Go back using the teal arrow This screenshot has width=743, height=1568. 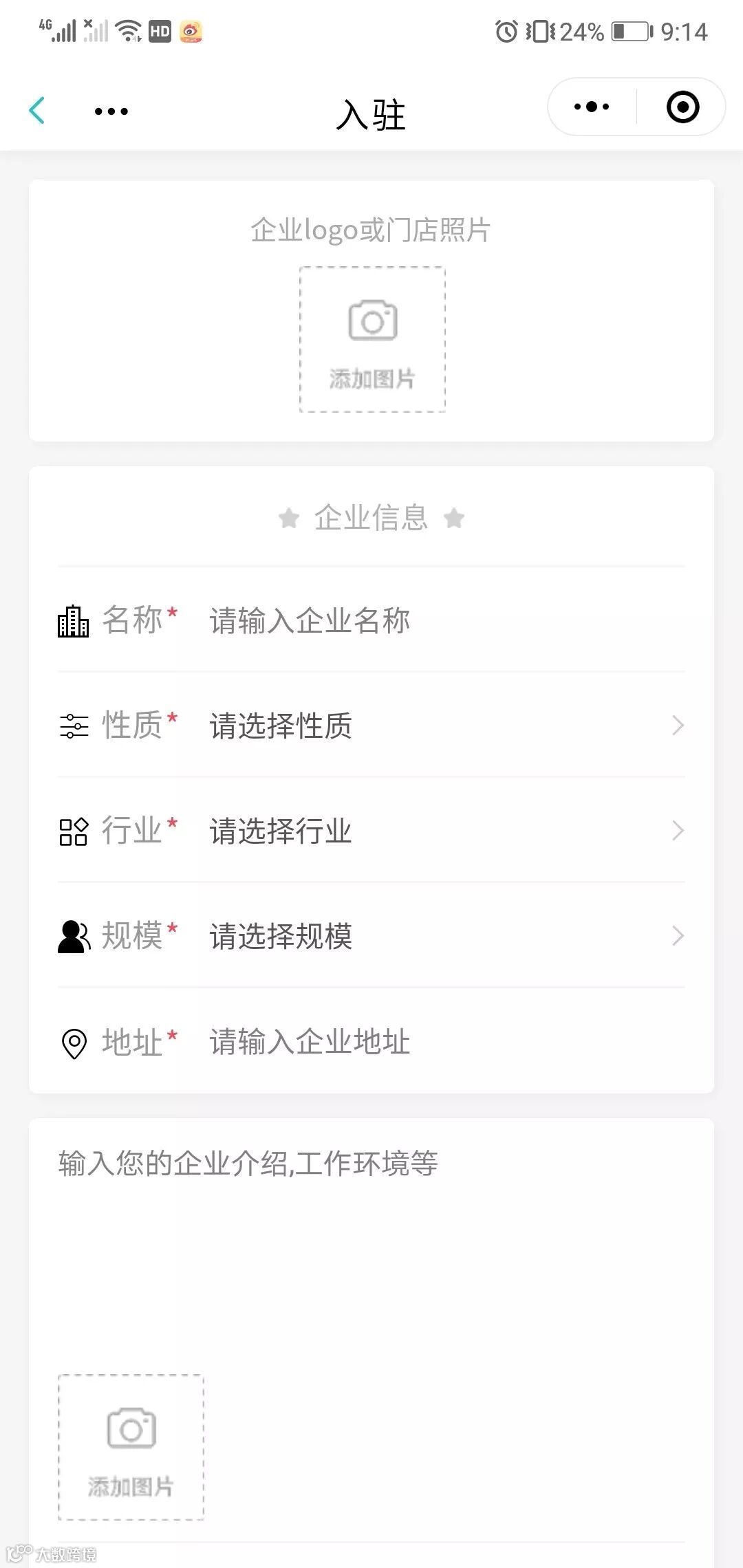point(37,111)
